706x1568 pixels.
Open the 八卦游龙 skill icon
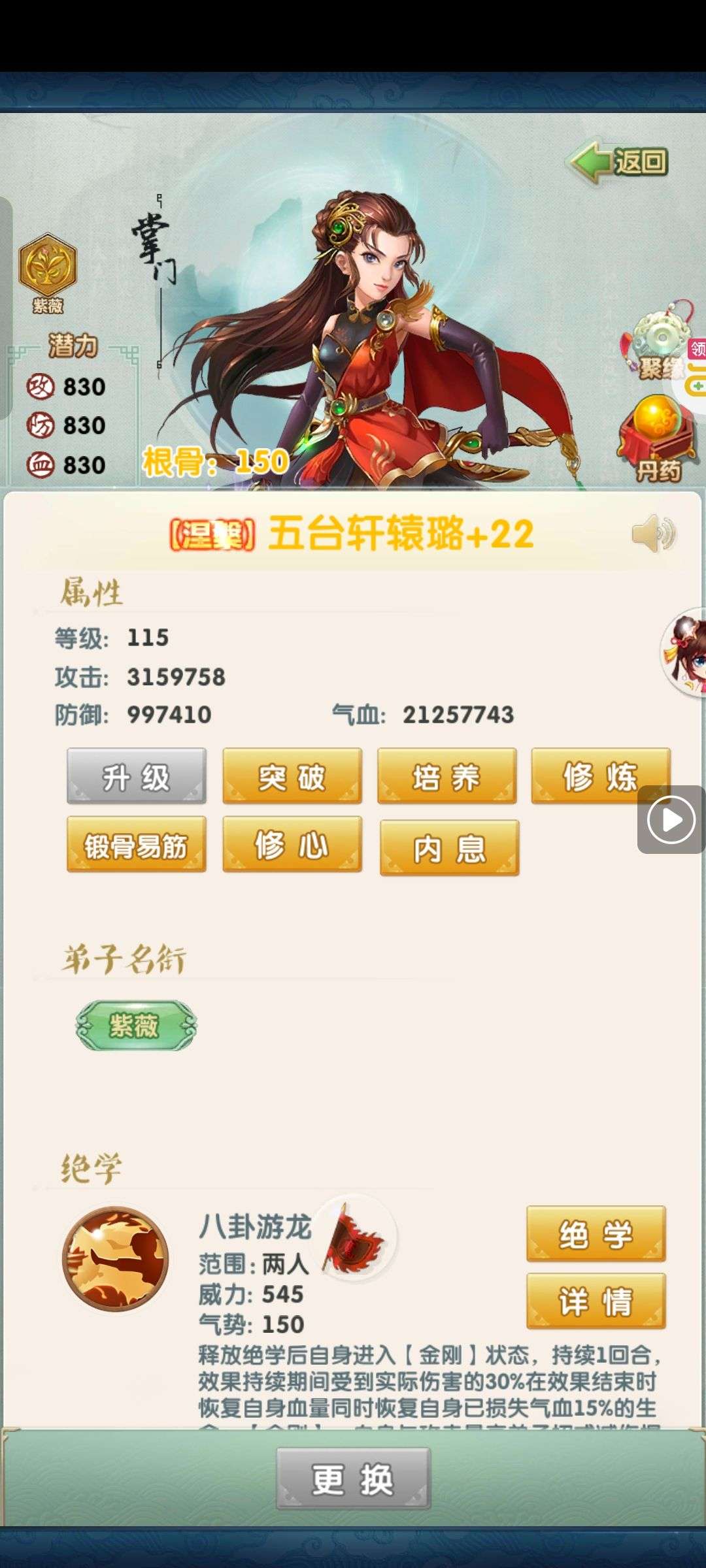(115, 1258)
